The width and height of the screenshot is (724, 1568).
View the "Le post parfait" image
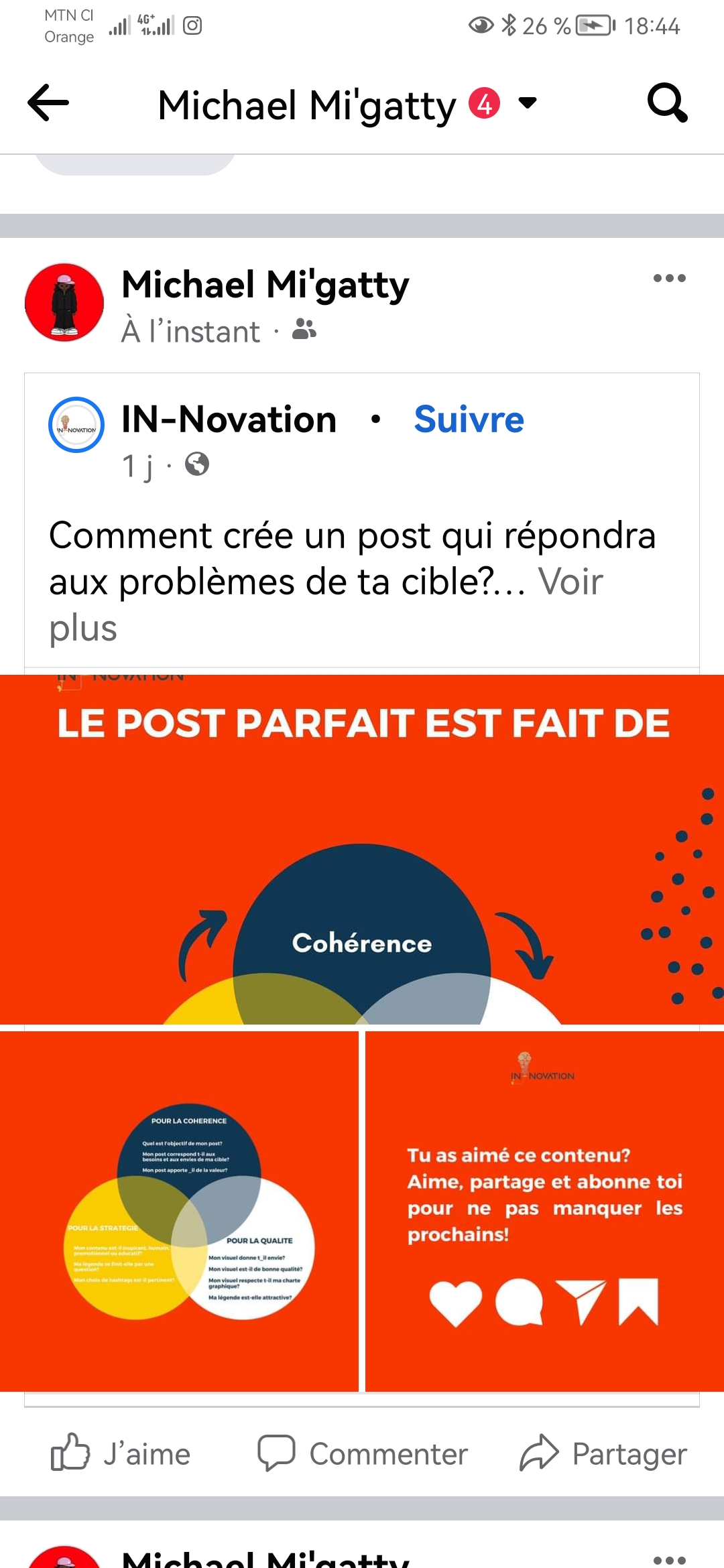pyautogui.click(x=362, y=849)
